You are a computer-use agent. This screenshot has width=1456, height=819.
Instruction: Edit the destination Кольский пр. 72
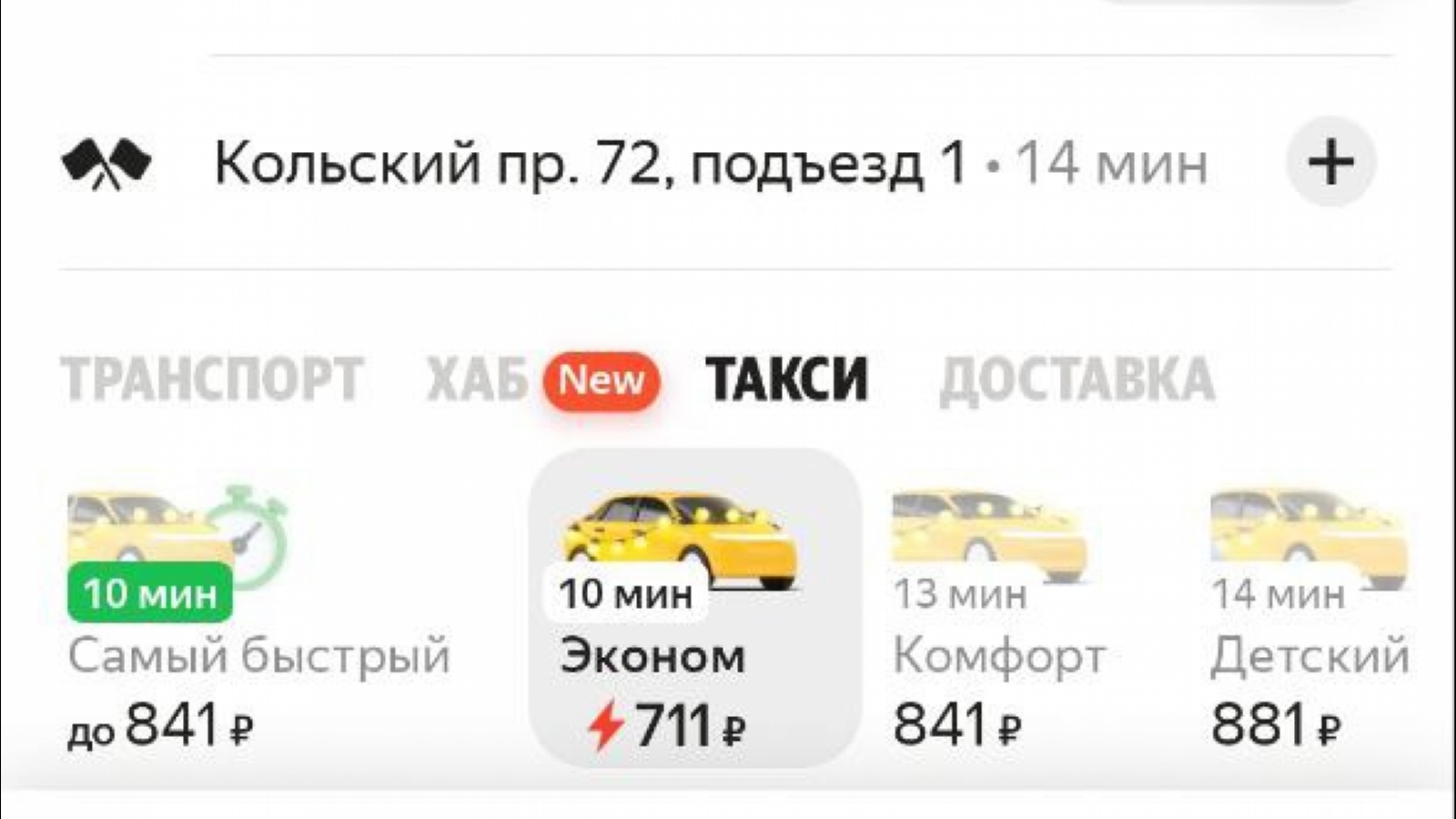590,164
